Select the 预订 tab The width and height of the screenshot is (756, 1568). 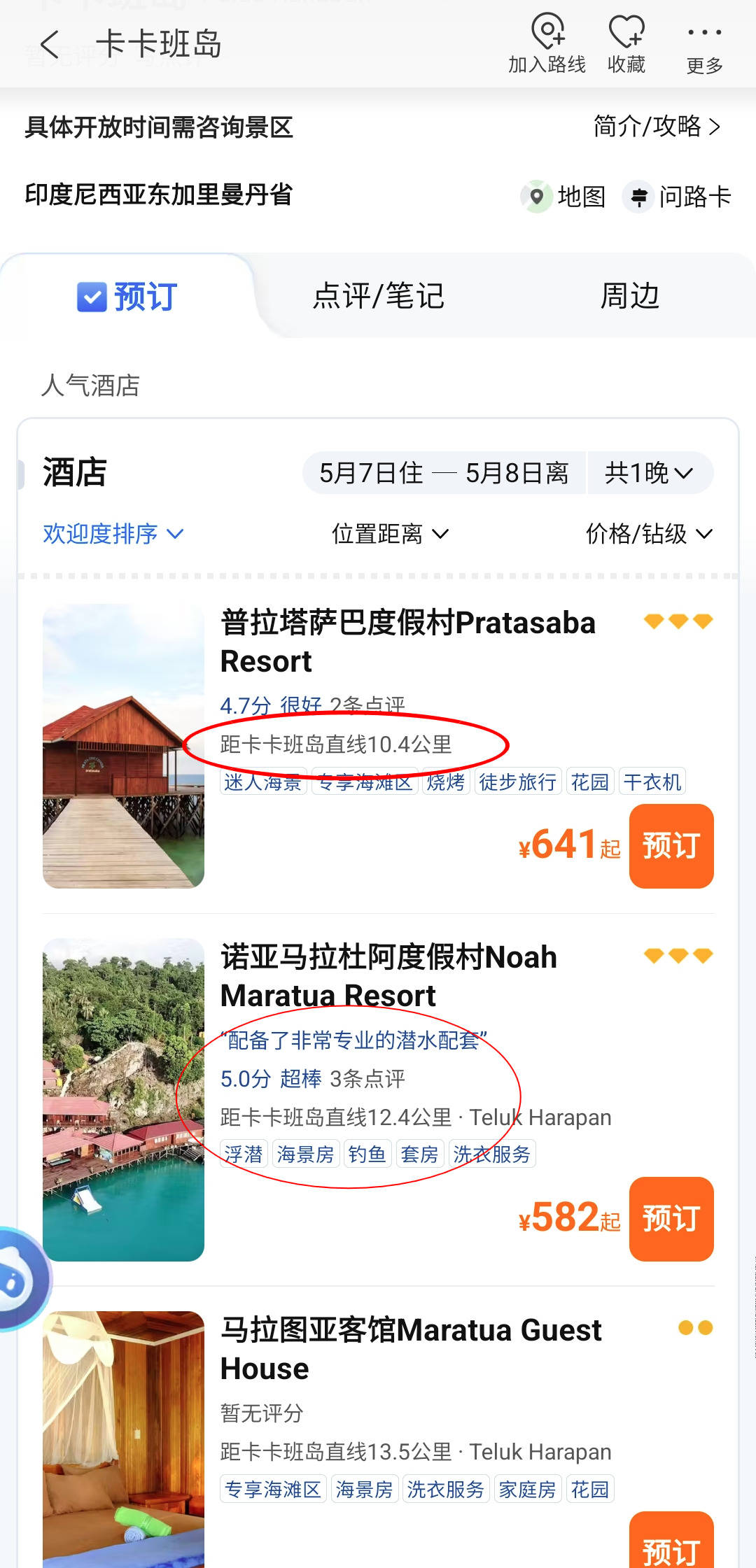pos(127,297)
